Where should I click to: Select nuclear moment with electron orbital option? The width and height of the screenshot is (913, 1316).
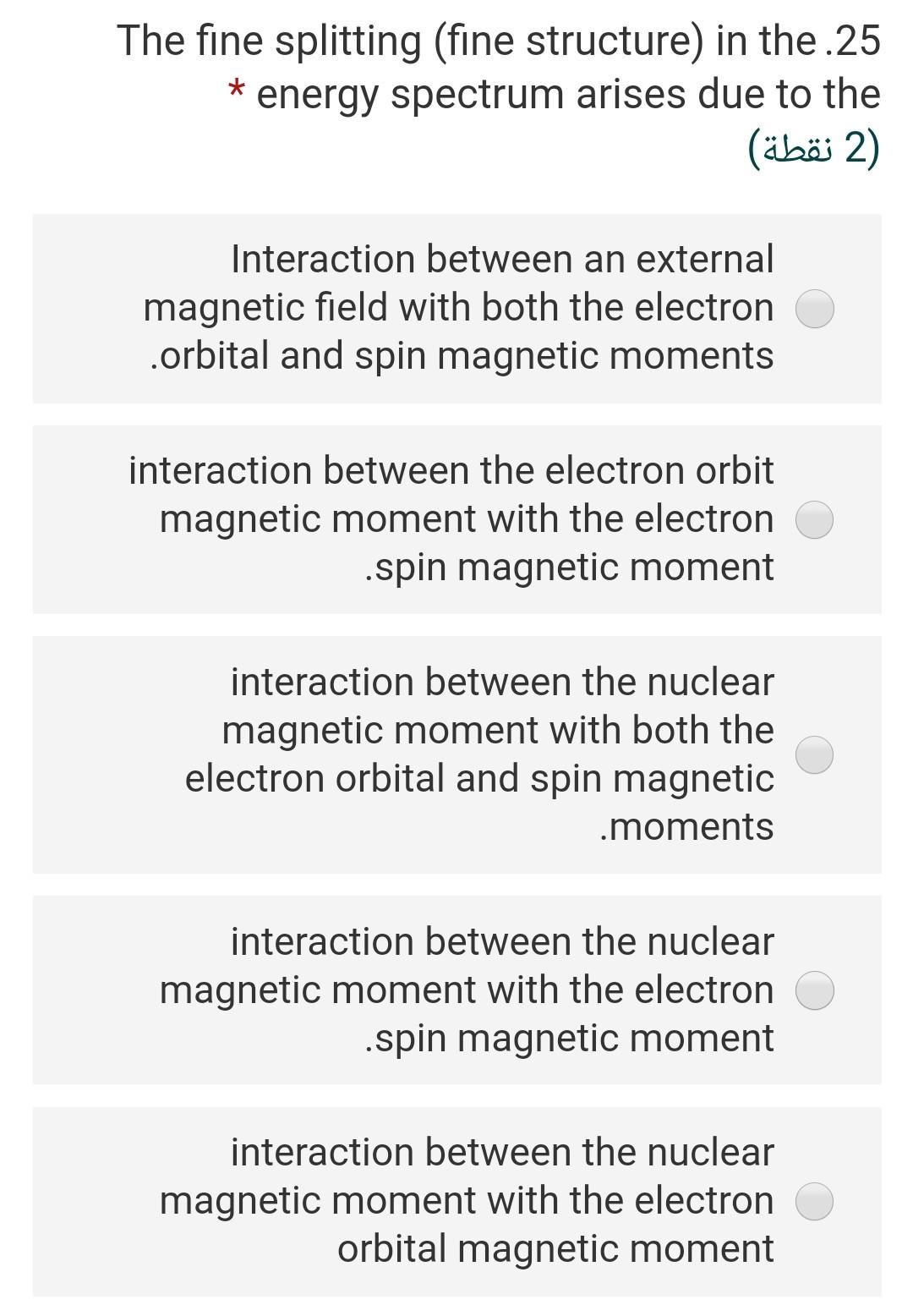(x=814, y=1200)
